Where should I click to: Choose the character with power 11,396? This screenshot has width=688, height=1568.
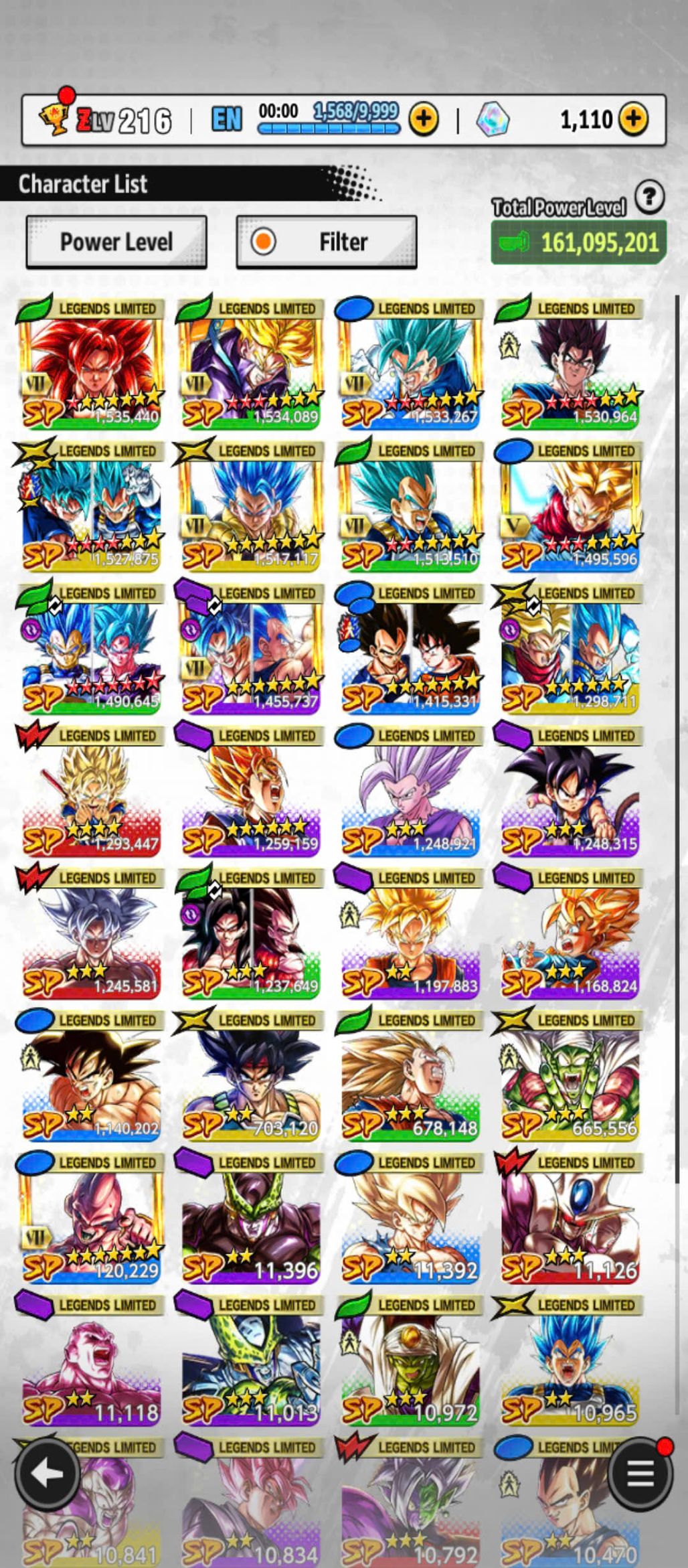coord(250,1219)
